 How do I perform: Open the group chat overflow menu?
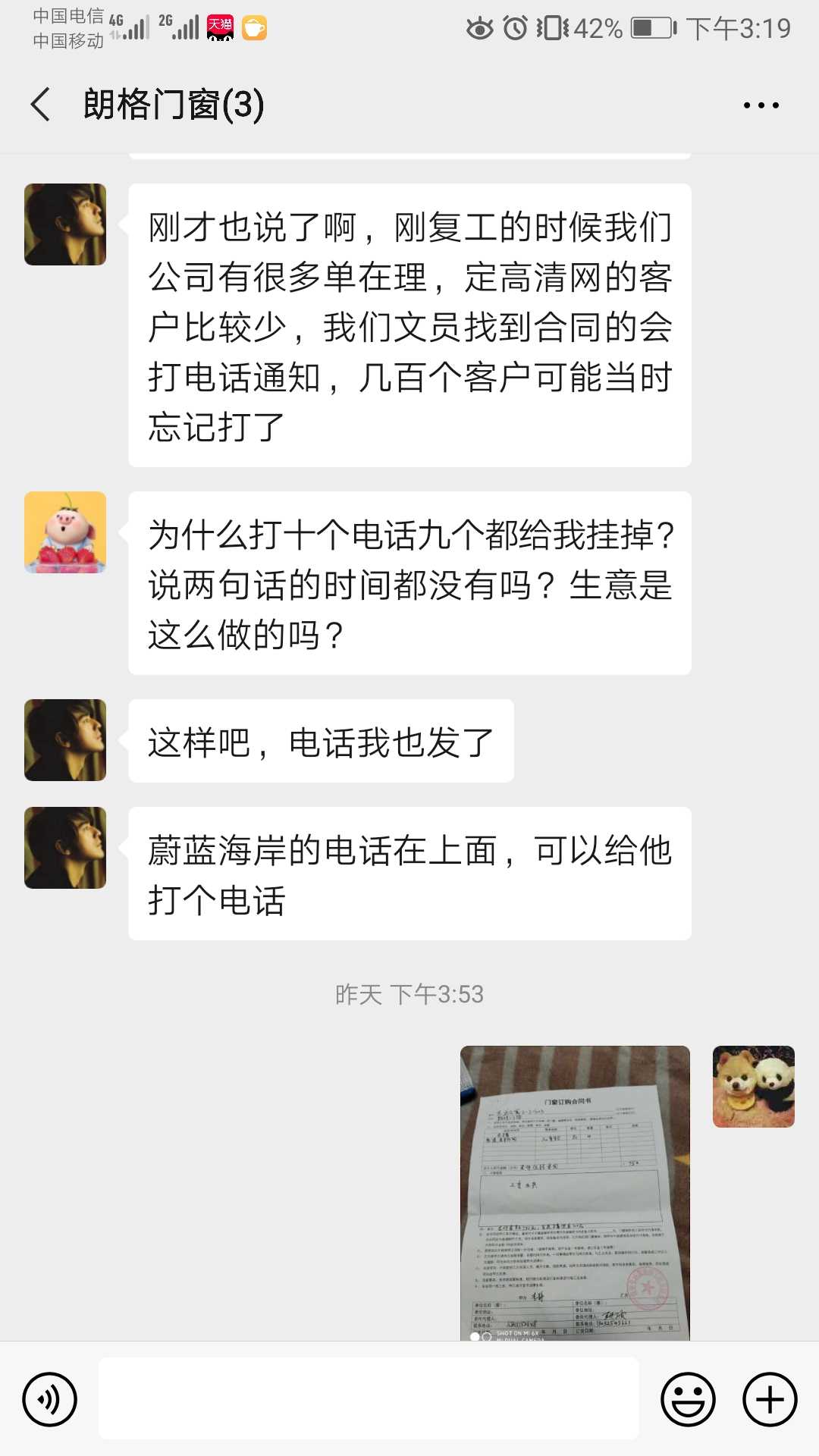761,105
